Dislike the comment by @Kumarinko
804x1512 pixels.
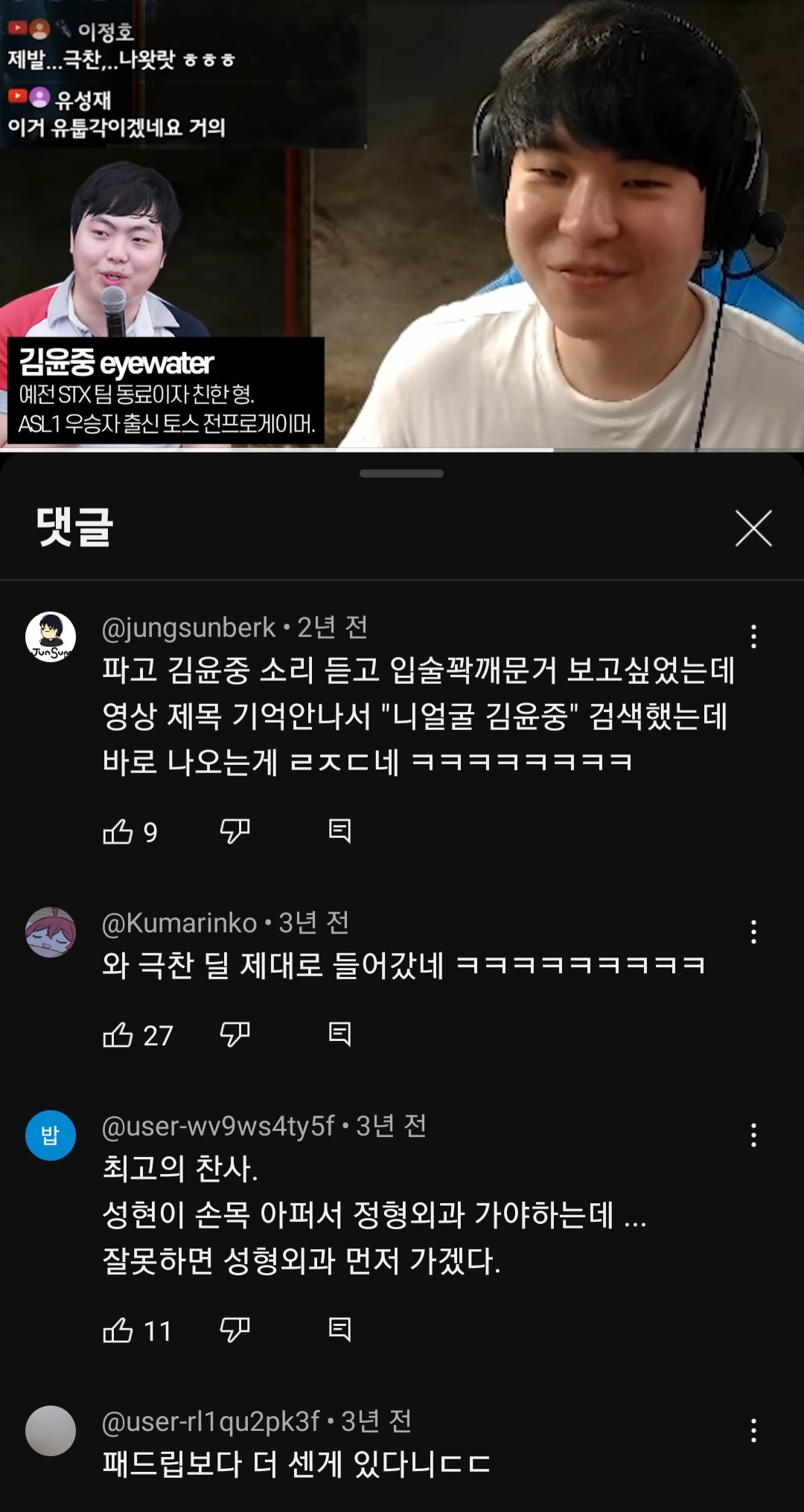pyautogui.click(x=234, y=1034)
